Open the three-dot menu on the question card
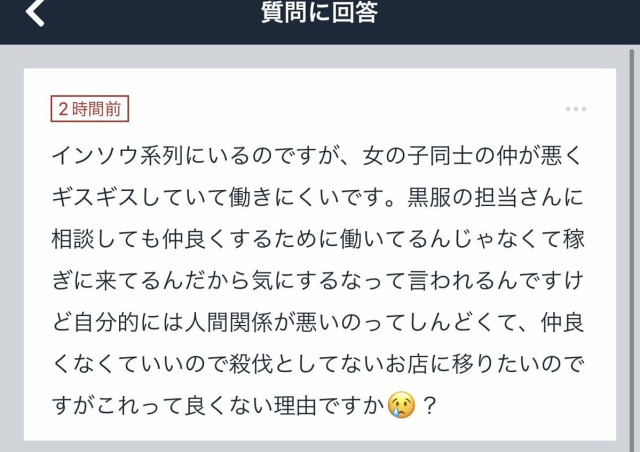Image resolution: width=640 pixels, height=452 pixels. pyautogui.click(x=575, y=109)
